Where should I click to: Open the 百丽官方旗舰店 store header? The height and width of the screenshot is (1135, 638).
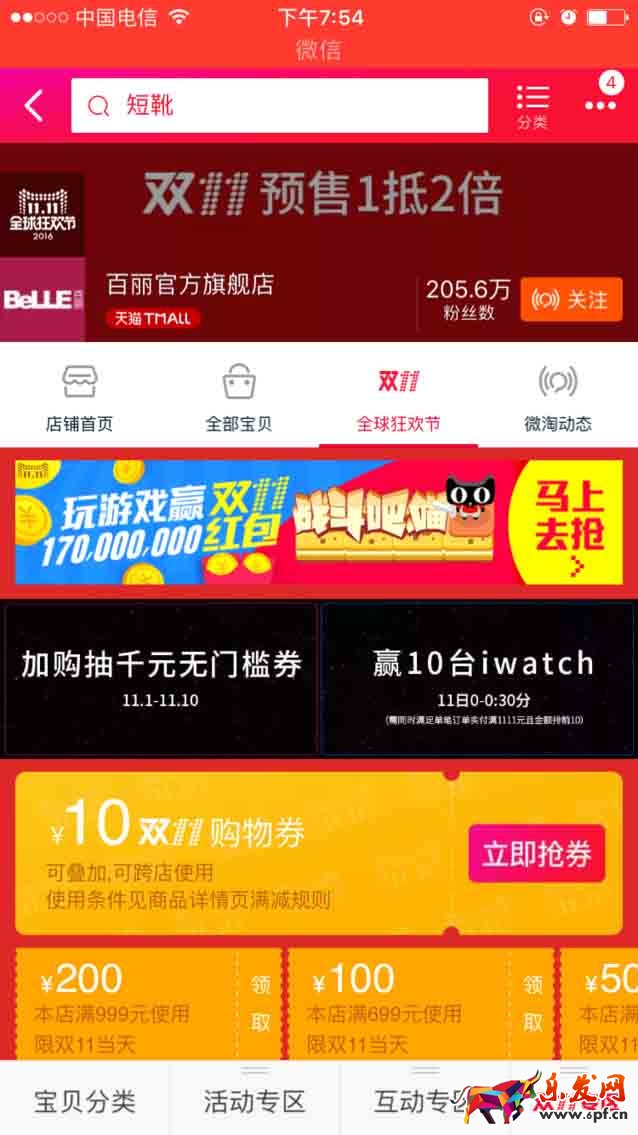click(x=190, y=285)
